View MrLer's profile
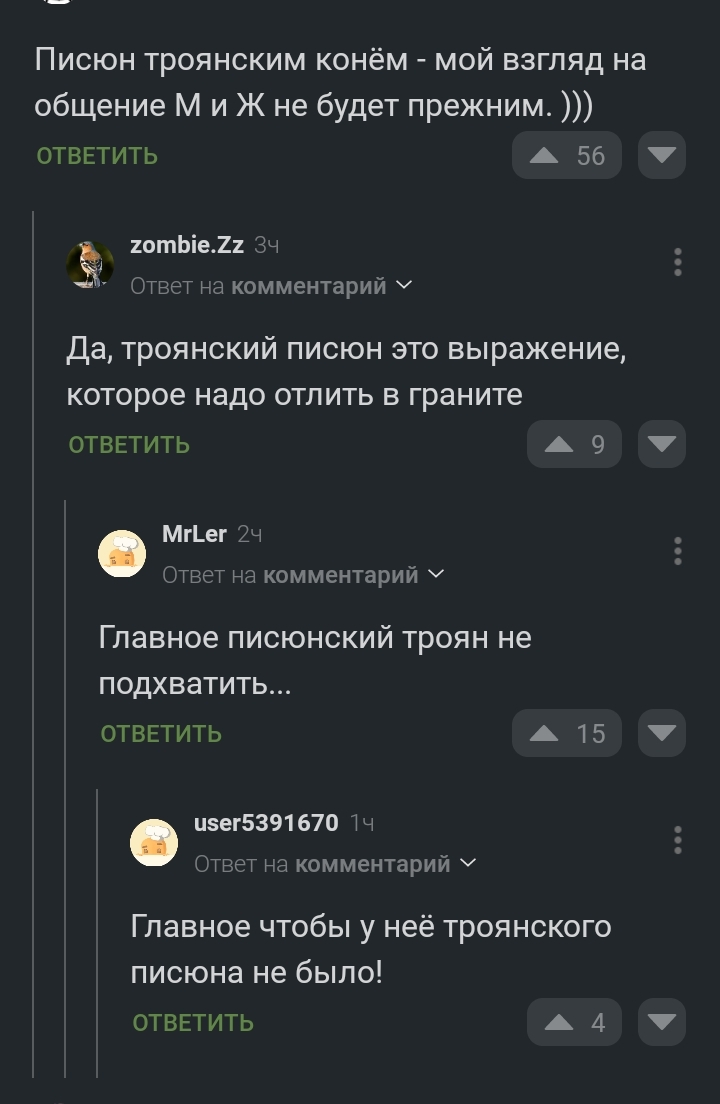The height and width of the screenshot is (1104, 720). coord(194,533)
